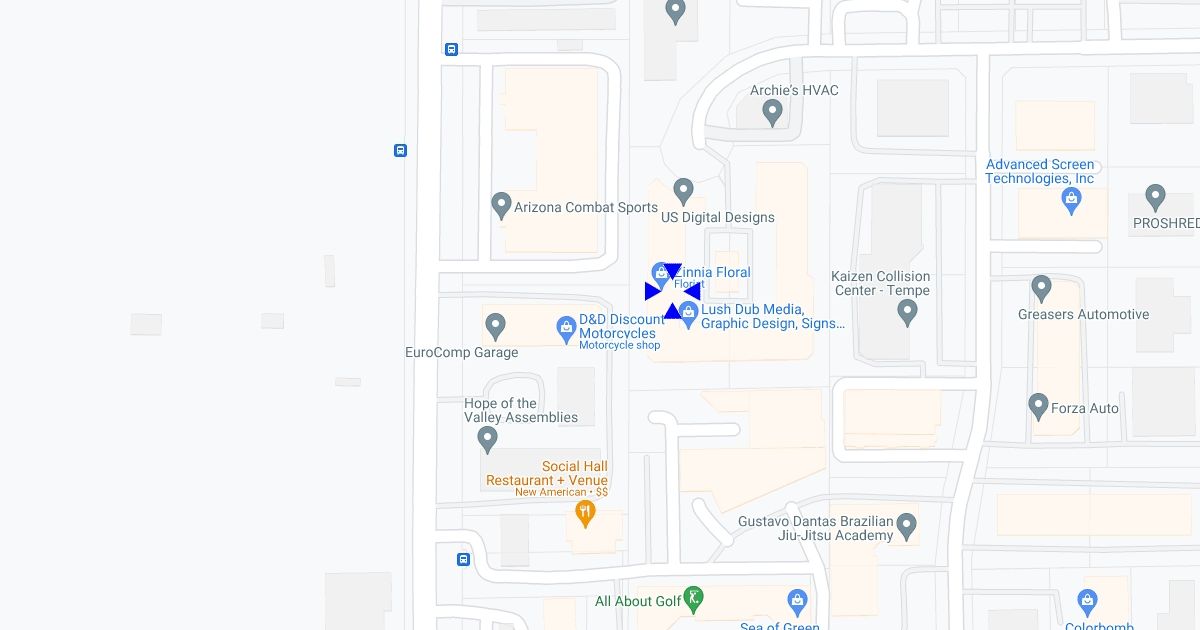Viewport: 1200px width, 630px height.
Task: Select the Colorbomb shop marker
Action: (x=1088, y=602)
